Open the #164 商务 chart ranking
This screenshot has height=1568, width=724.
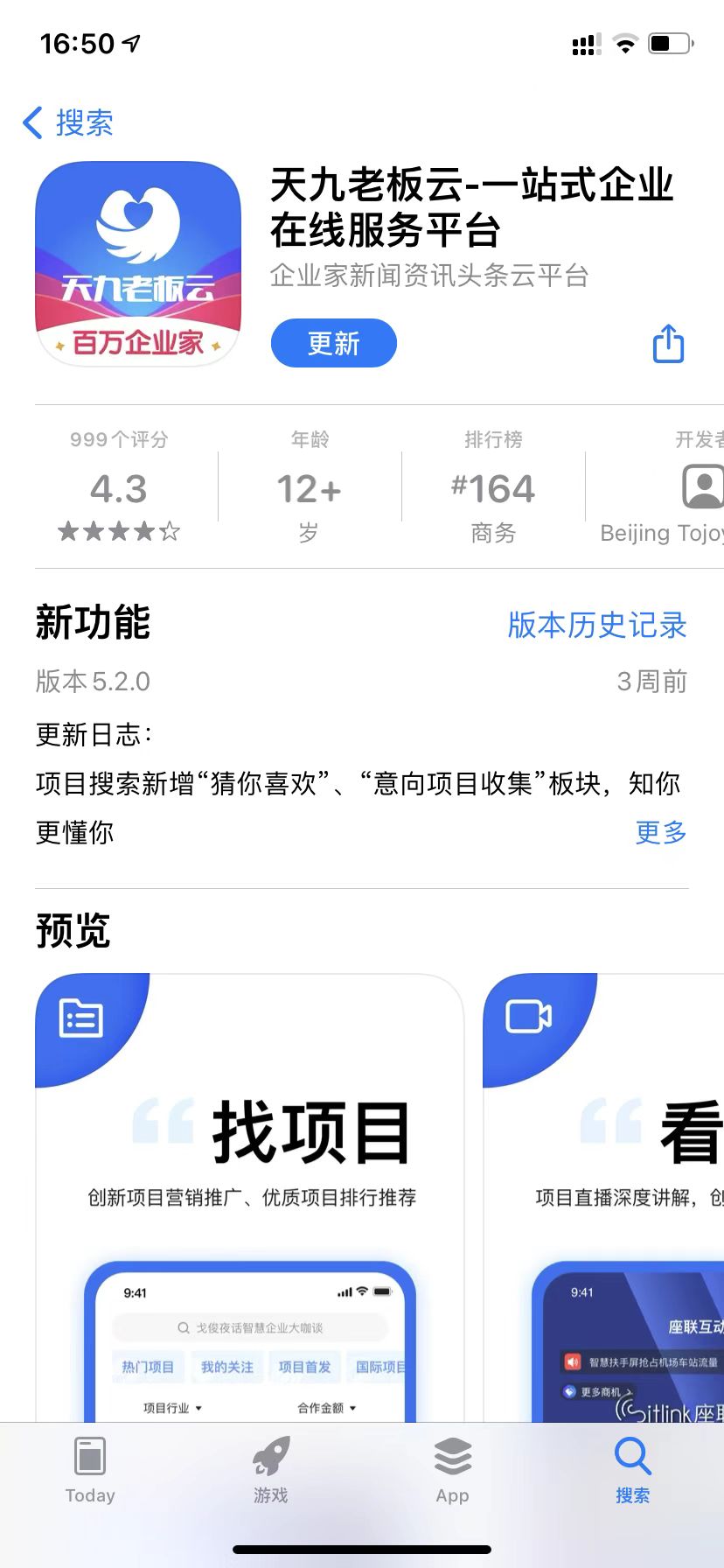[x=493, y=488]
